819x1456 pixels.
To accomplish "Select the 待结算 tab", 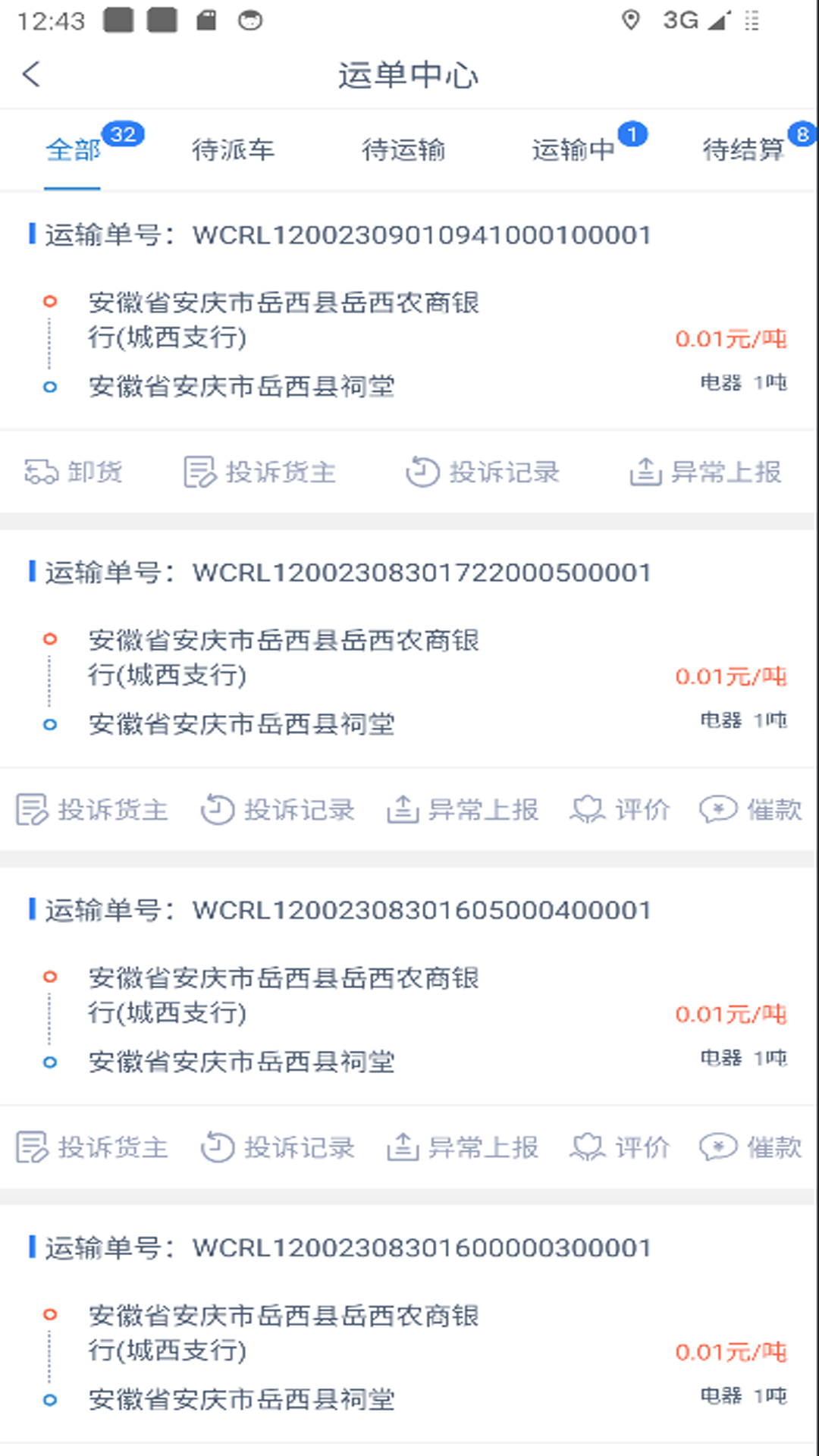I will [x=745, y=150].
